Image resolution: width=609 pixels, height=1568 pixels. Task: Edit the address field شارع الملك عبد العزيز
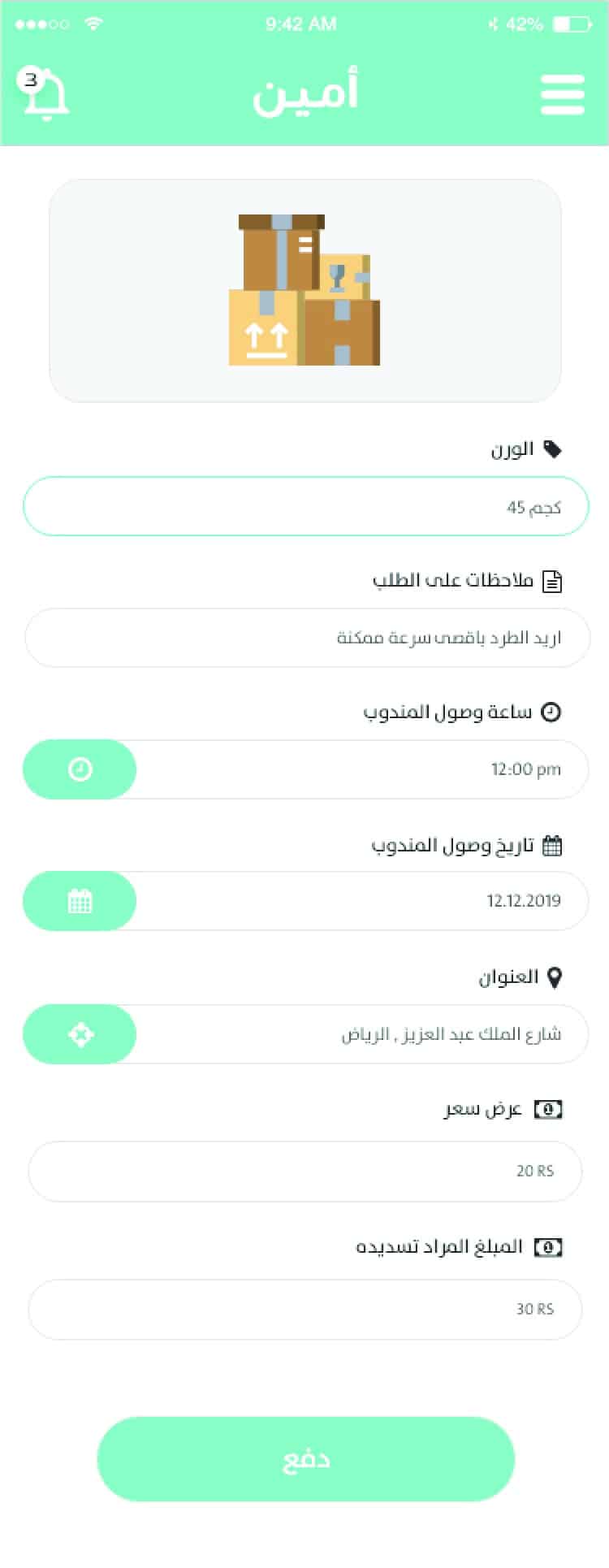361,1034
